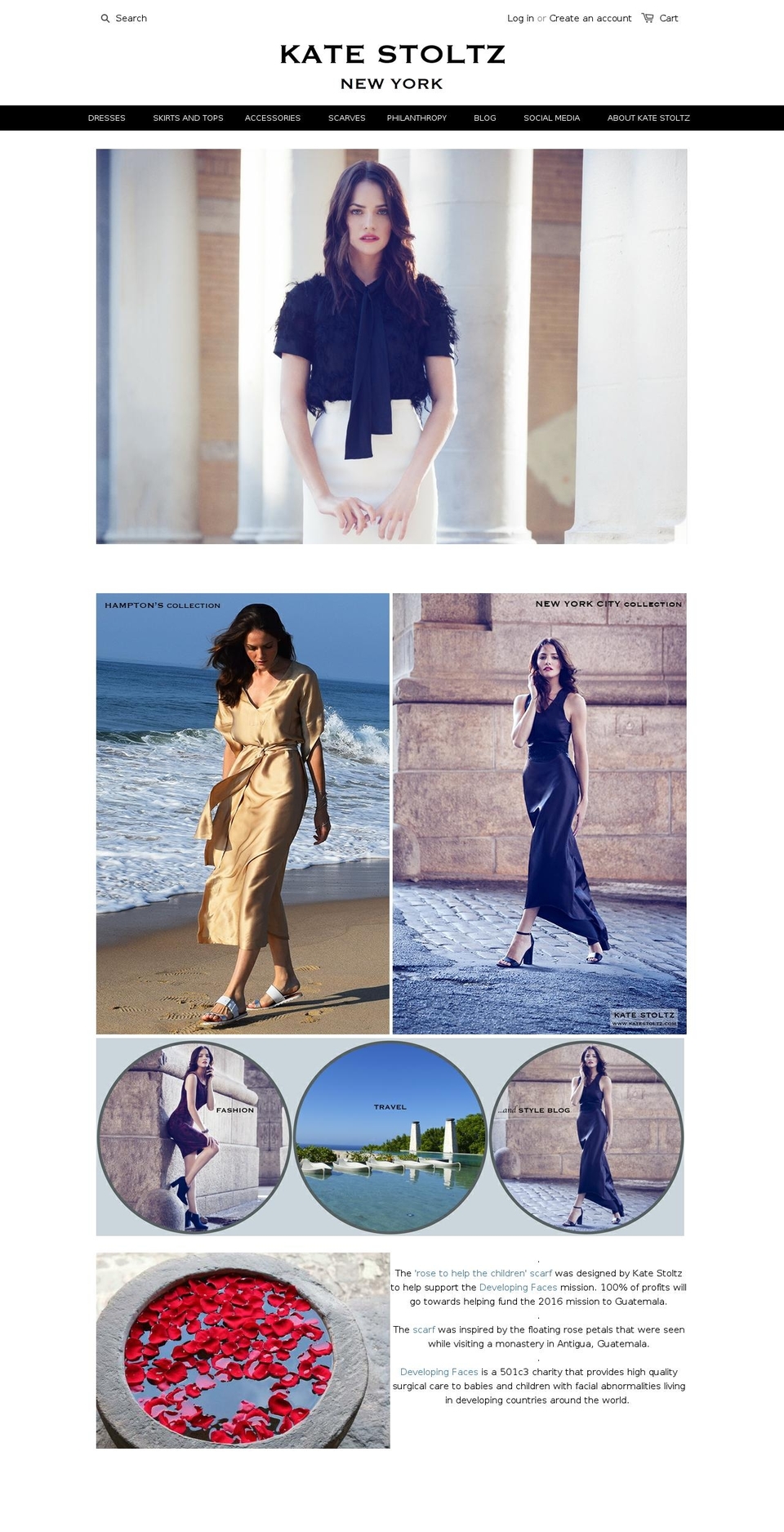Viewport: 784px width, 1532px height.
Task: Open the BLOG page
Action: tap(484, 118)
